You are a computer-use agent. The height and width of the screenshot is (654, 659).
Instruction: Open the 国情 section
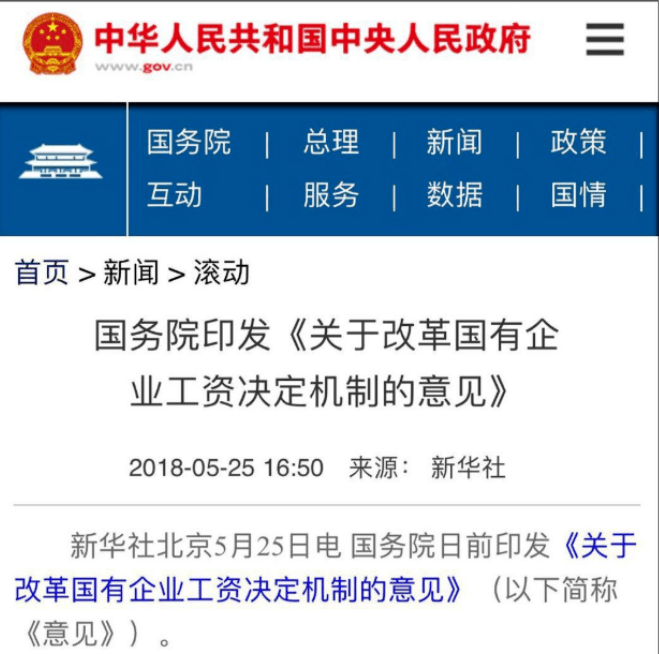(578, 194)
